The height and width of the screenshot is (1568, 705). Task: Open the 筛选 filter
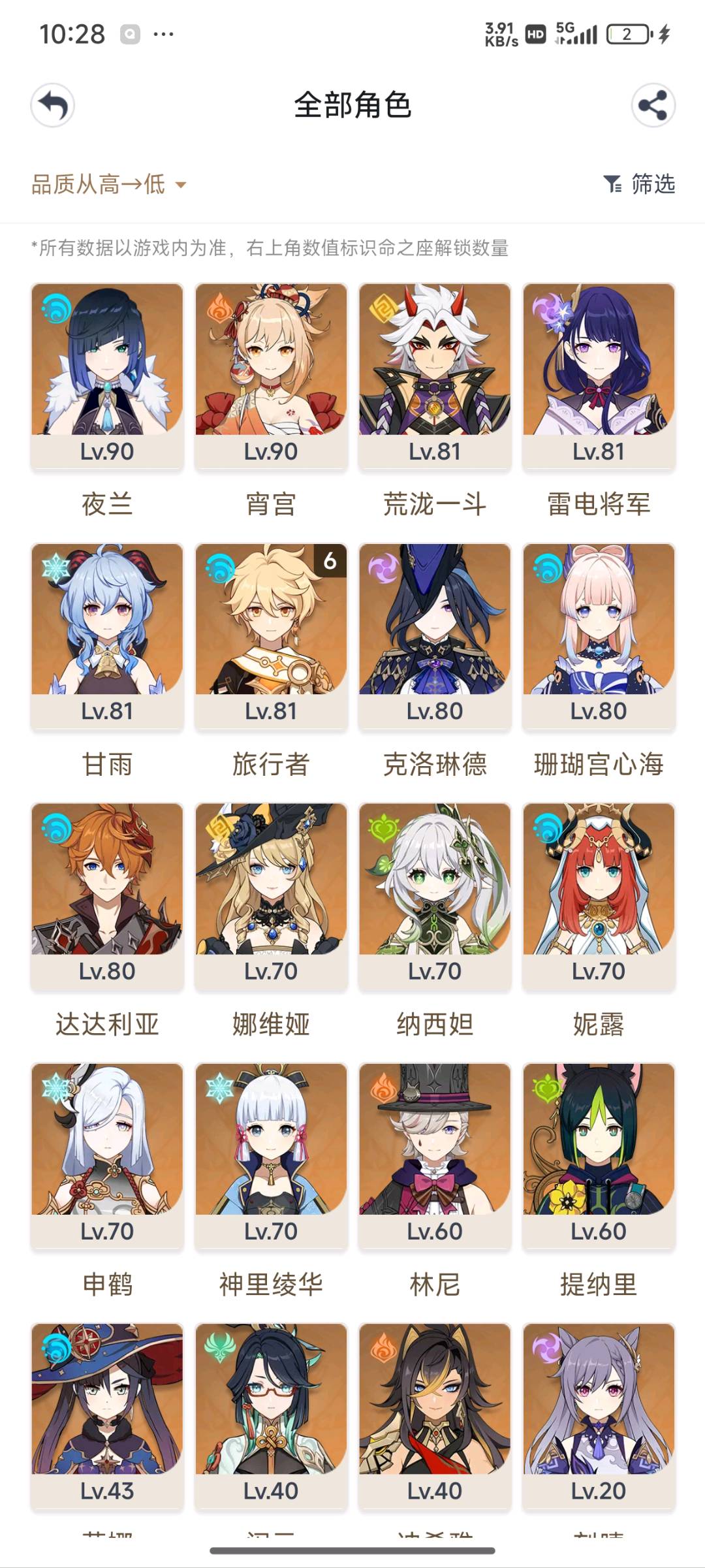[x=640, y=185]
